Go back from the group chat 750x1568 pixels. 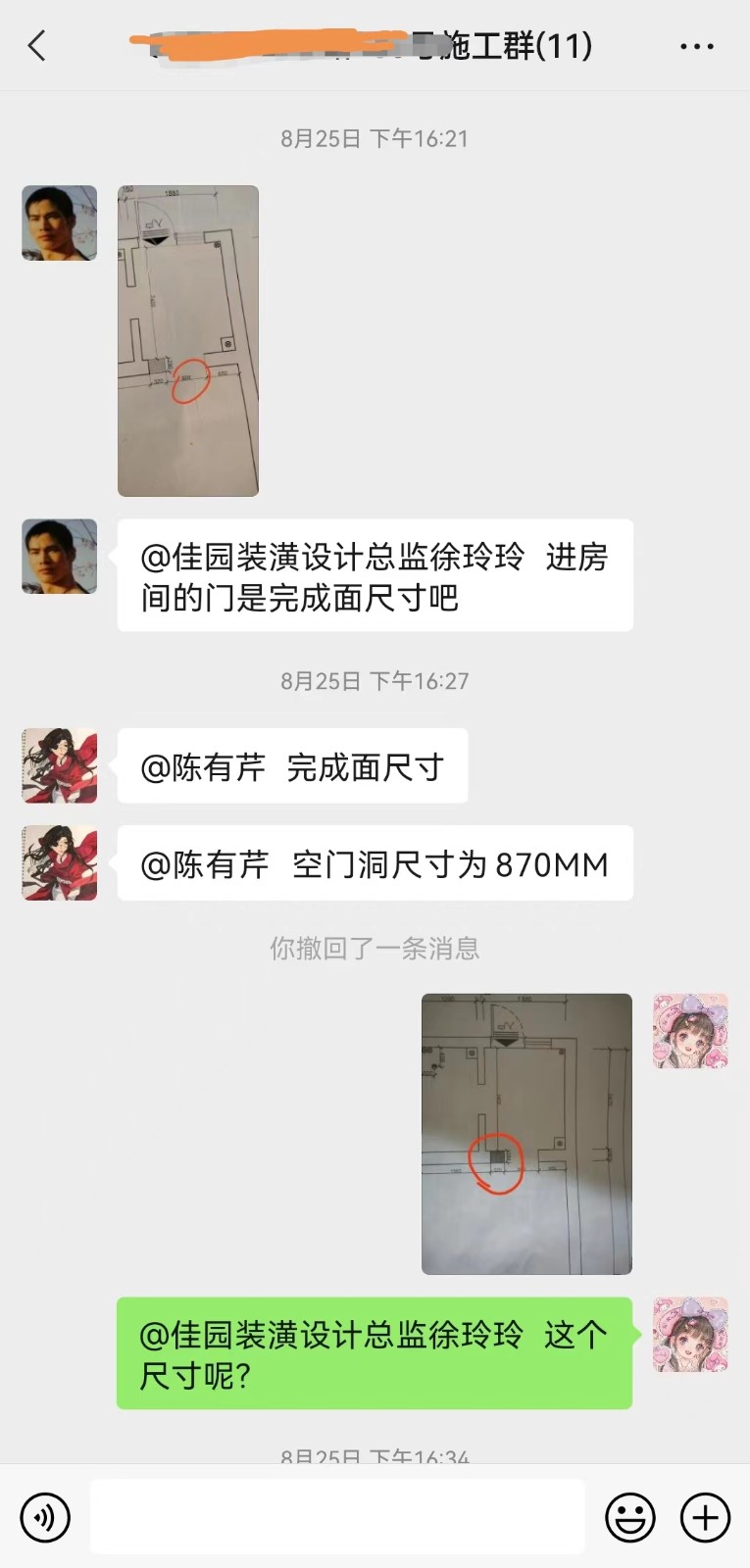(37, 45)
